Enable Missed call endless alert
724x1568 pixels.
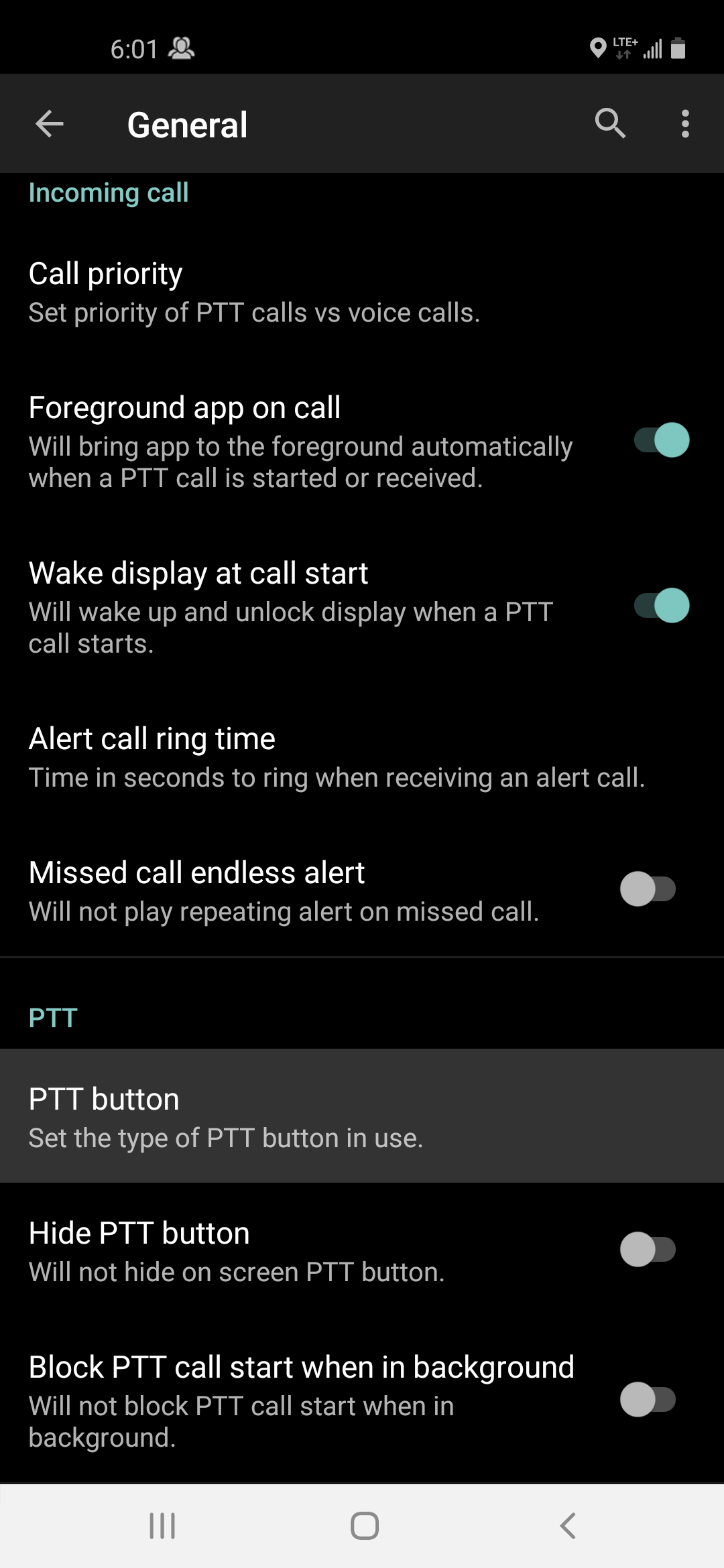point(648,889)
